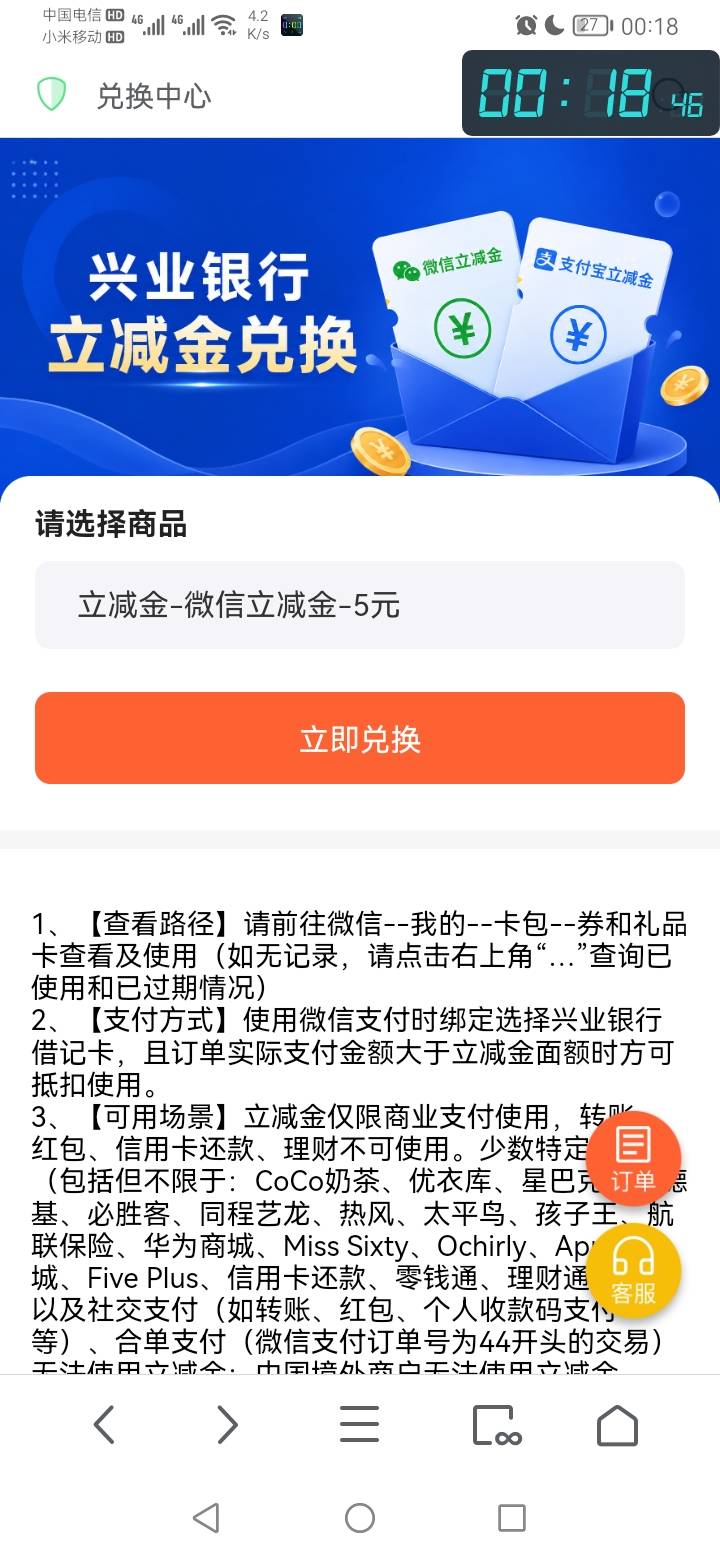Tap the 立即兑换 redeem button

360,738
